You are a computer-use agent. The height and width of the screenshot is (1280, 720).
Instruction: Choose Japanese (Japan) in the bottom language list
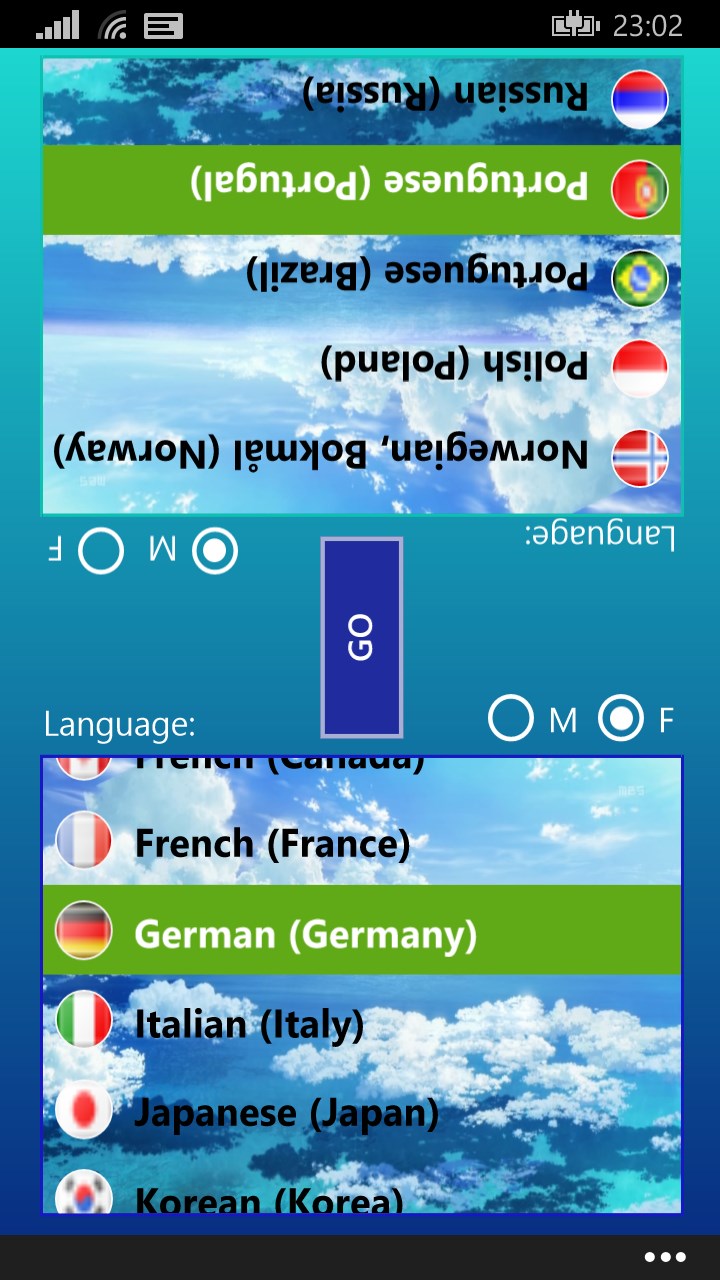[x=286, y=1112]
